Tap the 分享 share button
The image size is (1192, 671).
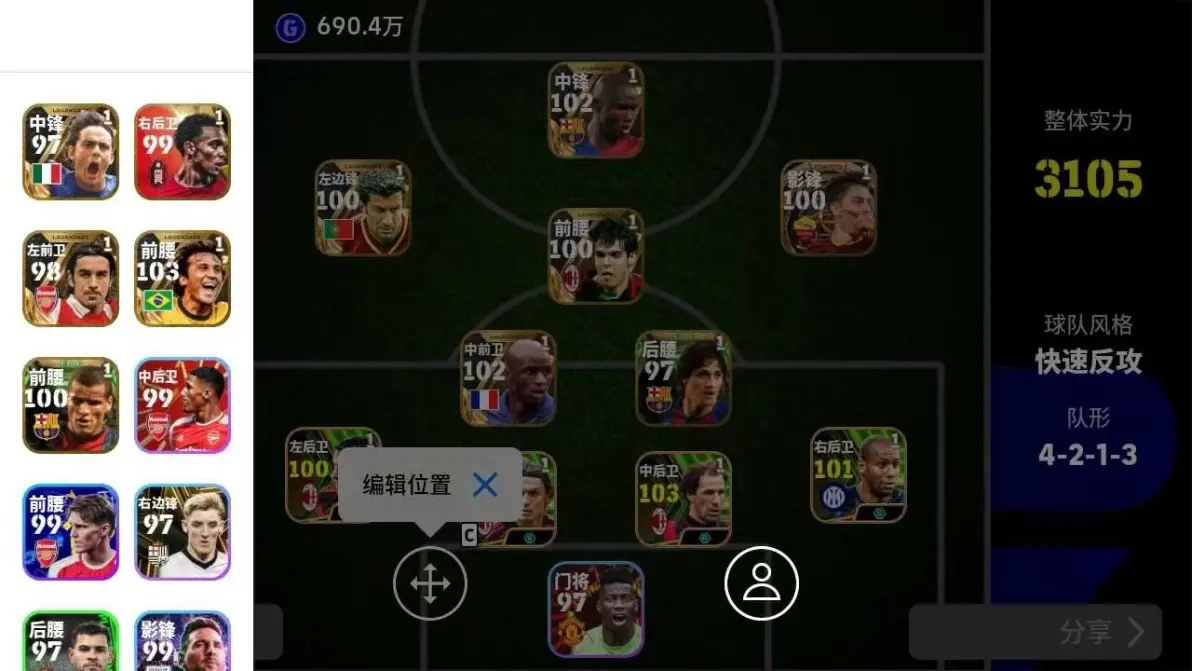[1035, 631]
